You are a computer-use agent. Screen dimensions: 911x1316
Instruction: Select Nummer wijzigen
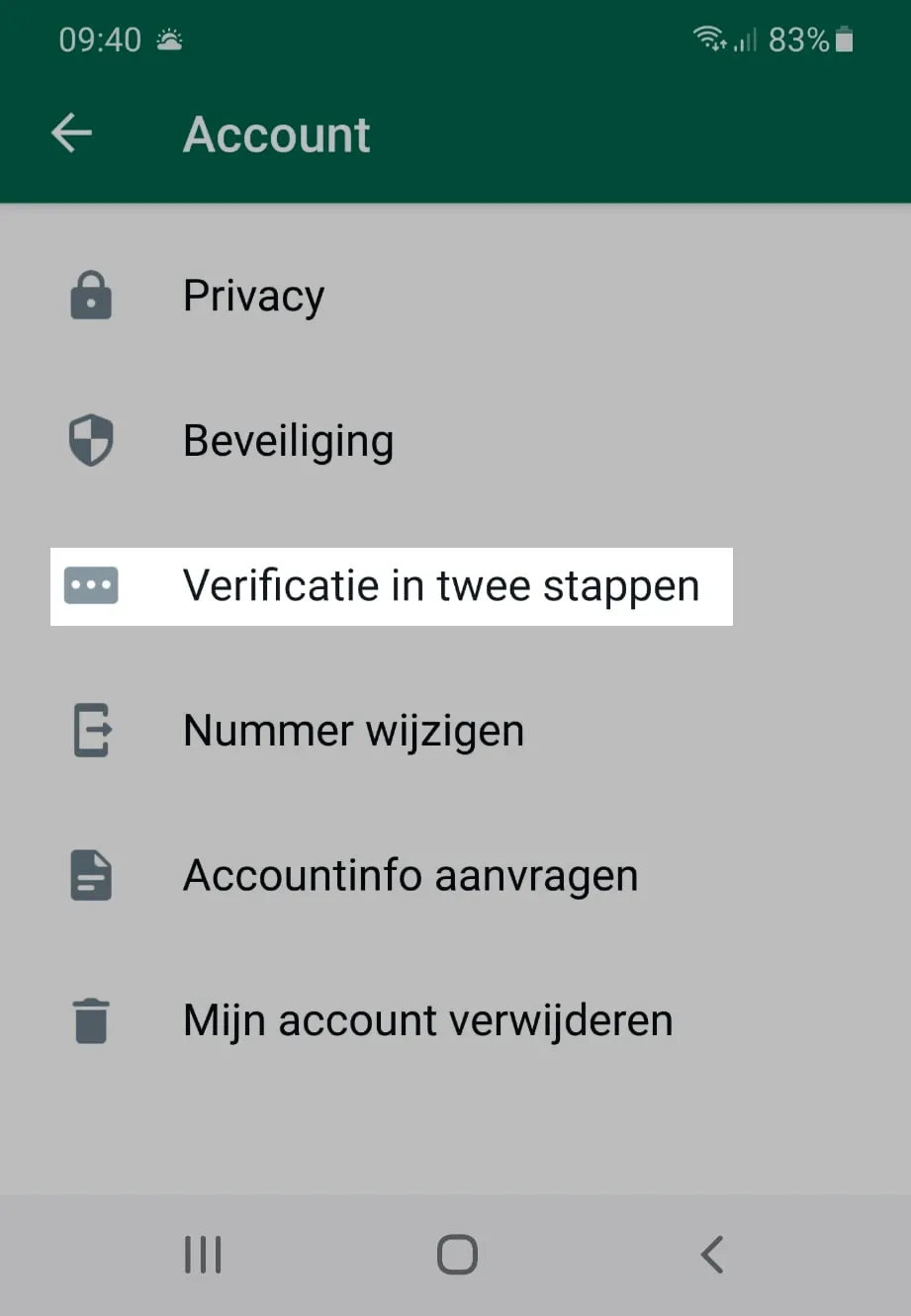[353, 730]
